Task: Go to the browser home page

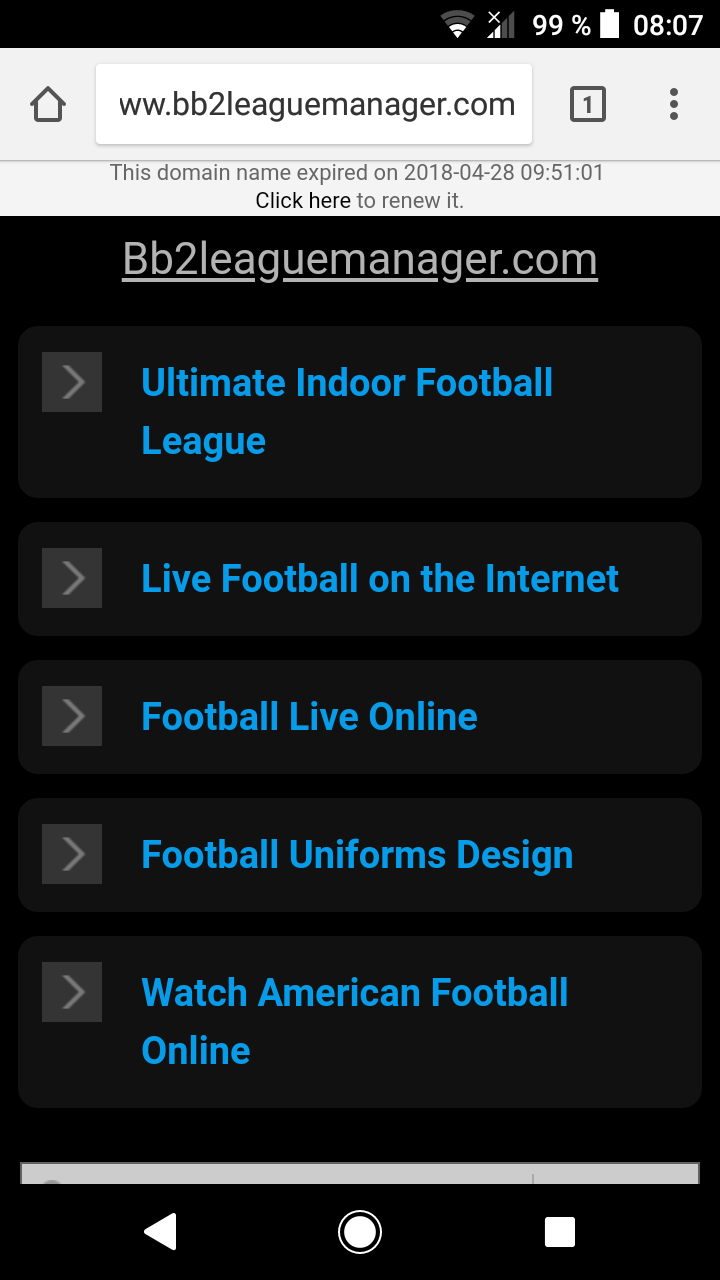Action: [48, 104]
